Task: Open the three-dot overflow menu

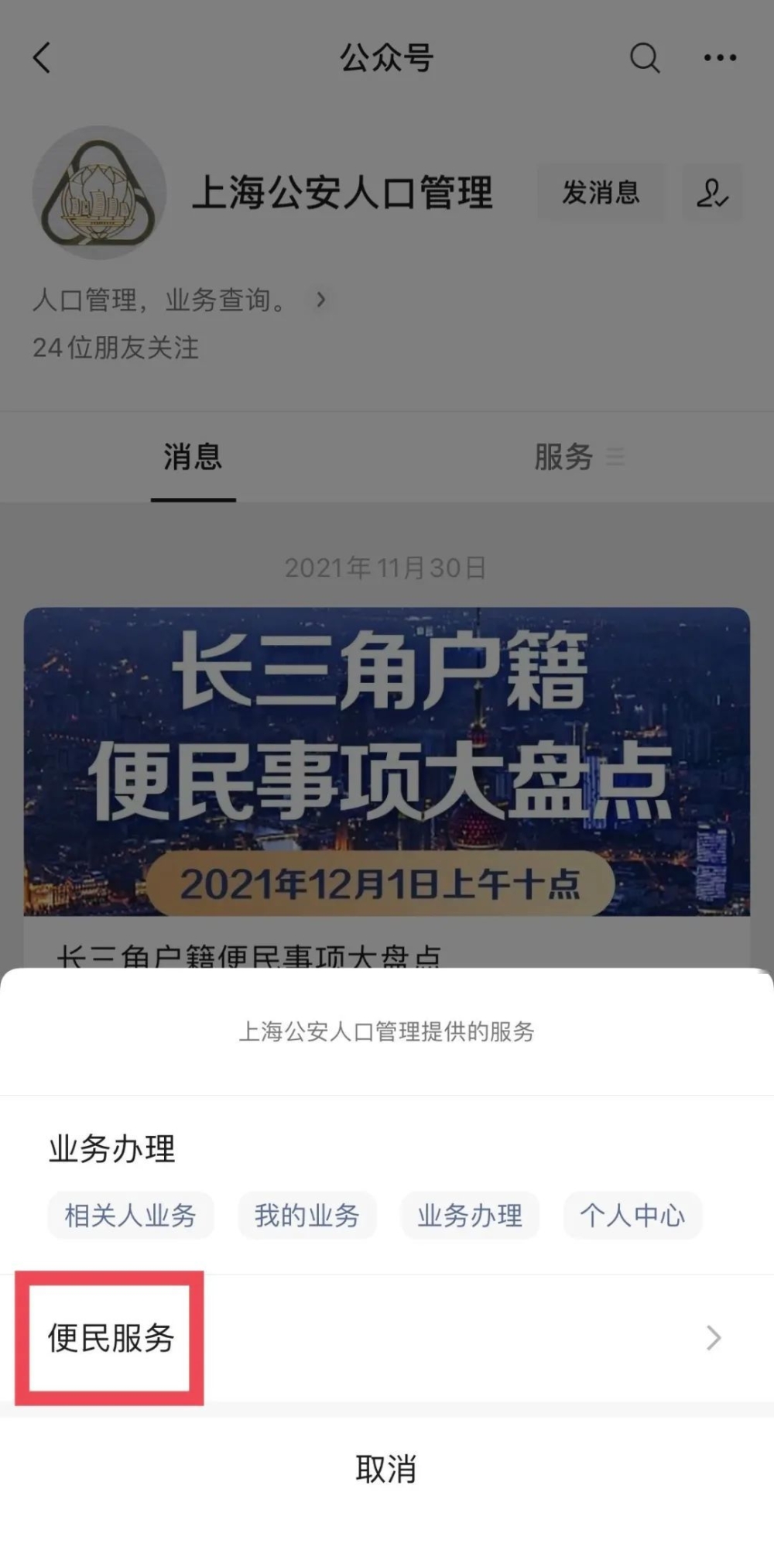Action: pos(720,58)
